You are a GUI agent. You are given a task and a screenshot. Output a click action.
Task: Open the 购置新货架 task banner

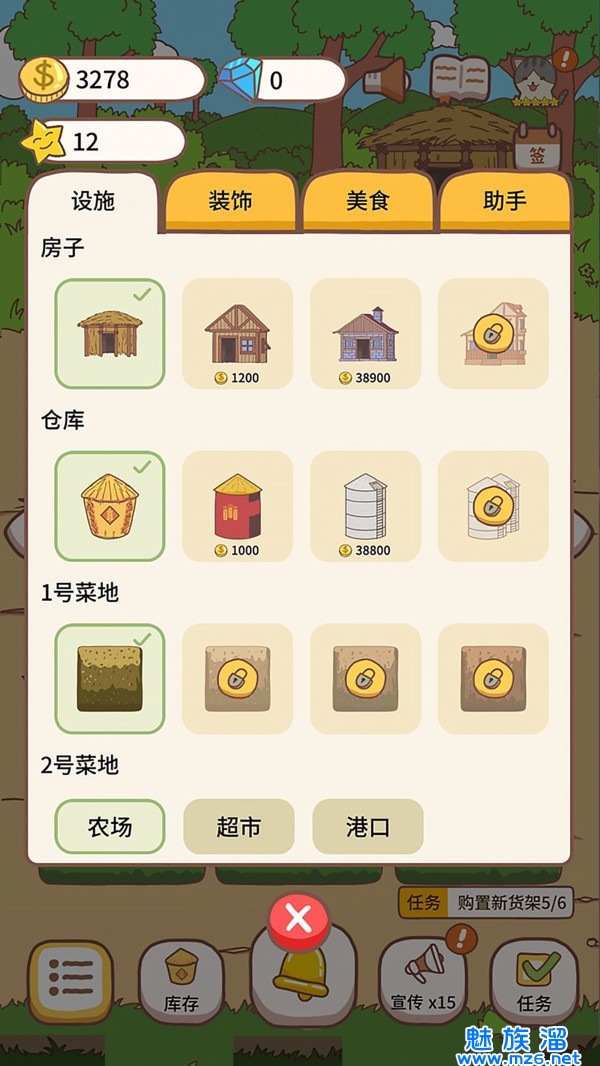[485, 903]
